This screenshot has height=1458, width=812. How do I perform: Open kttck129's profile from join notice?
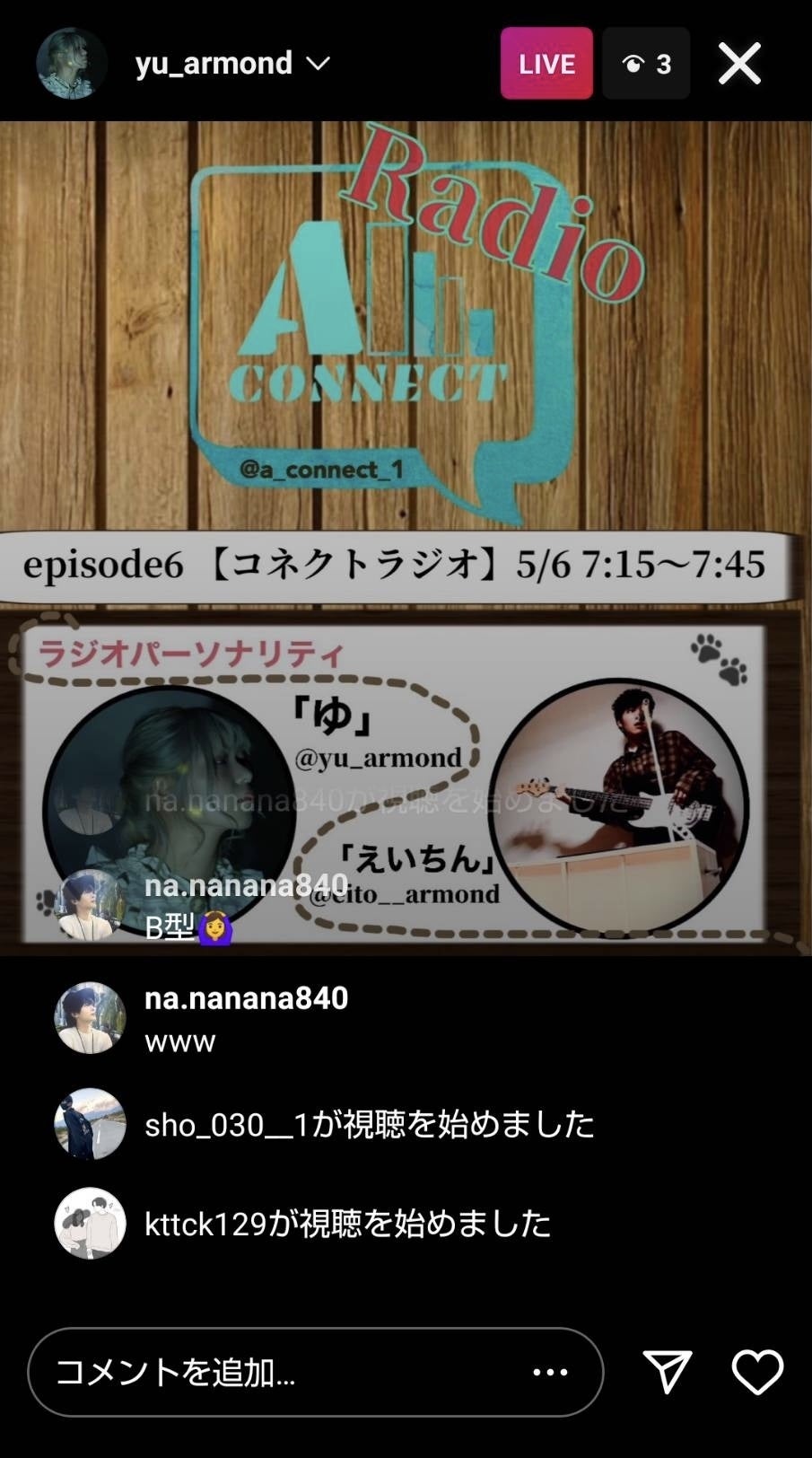click(90, 1223)
